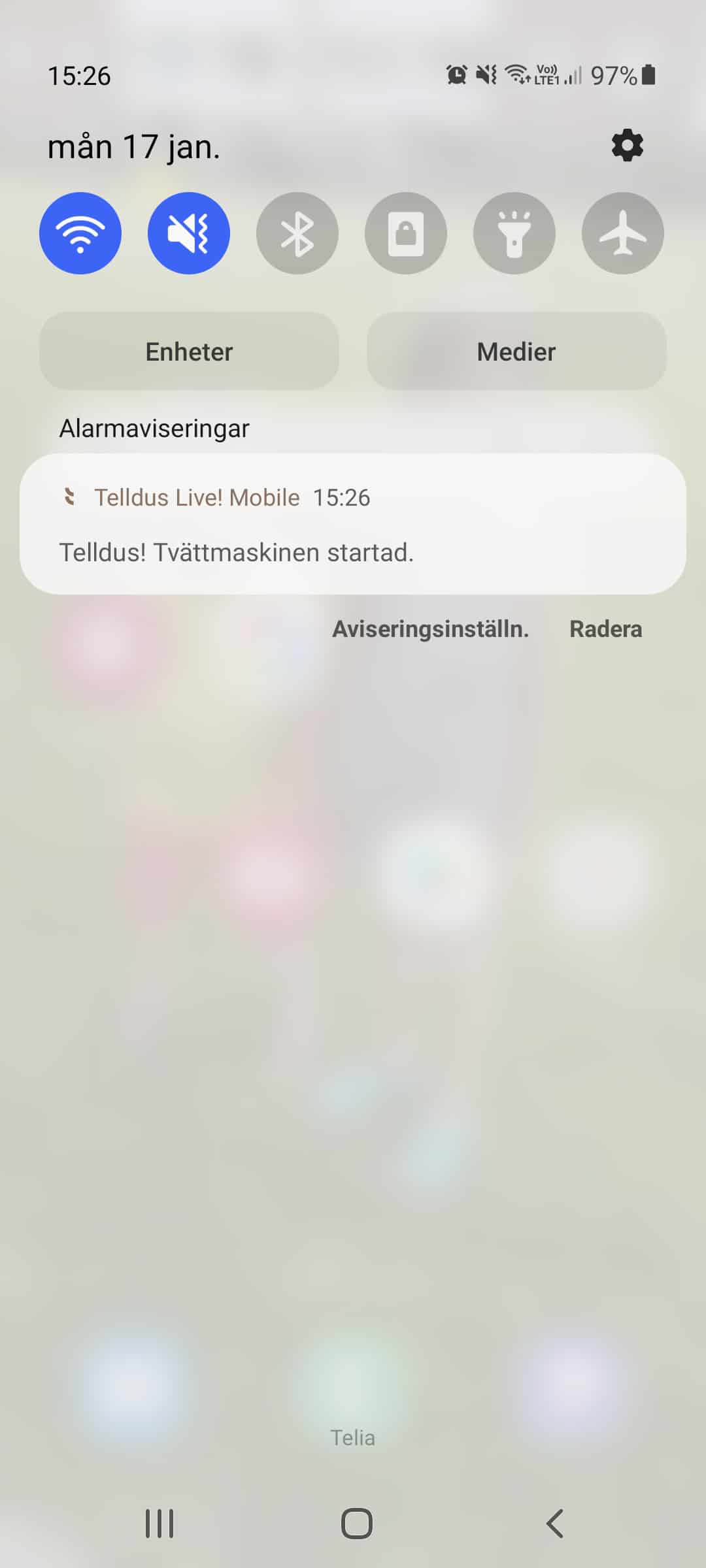Turn off Wi-Fi quick toggle
Viewport: 706px width, 1568px height.
point(80,233)
